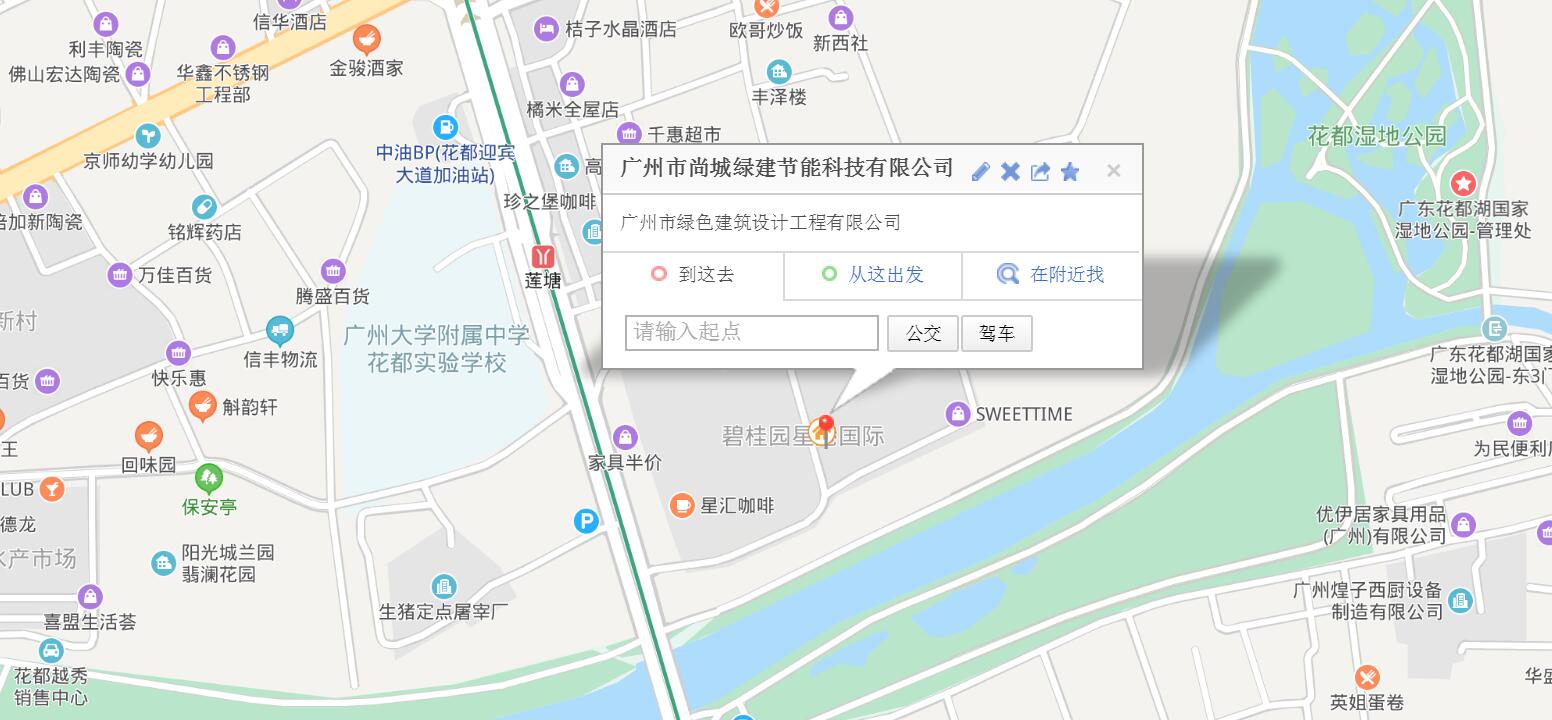The height and width of the screenshot is (720, 1552).
Task: Close the info window popup
Action: click(x=1114, y=171)
